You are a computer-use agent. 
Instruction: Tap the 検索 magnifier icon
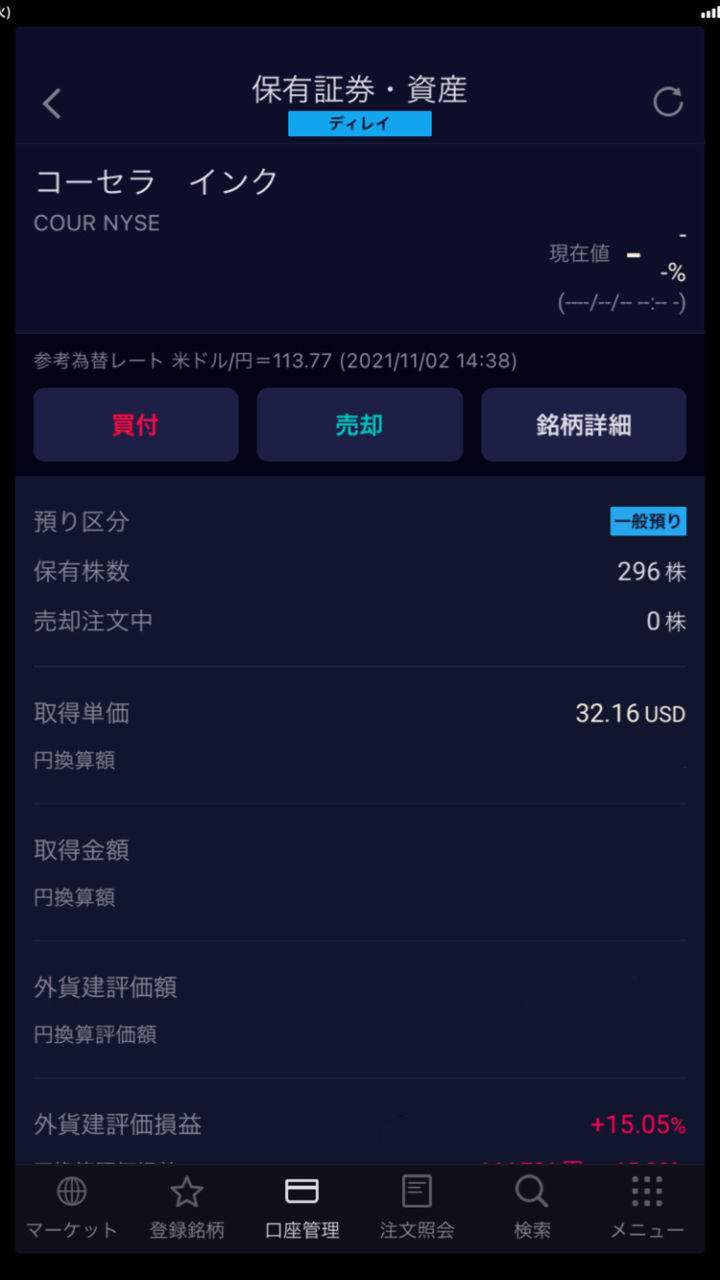(531, 1205)
